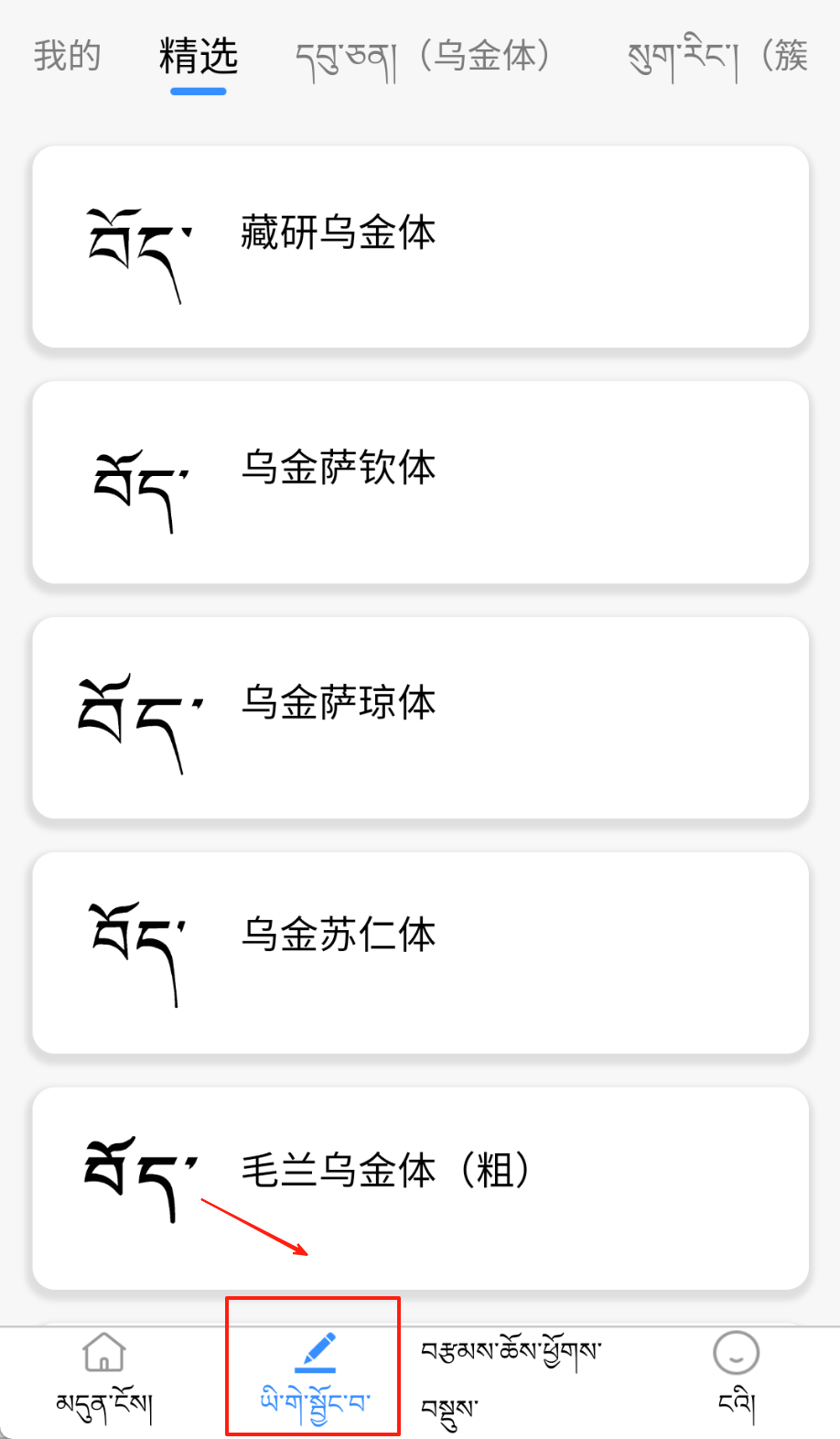Switch to the 乌金体 tab

click(x=423, y=57)
